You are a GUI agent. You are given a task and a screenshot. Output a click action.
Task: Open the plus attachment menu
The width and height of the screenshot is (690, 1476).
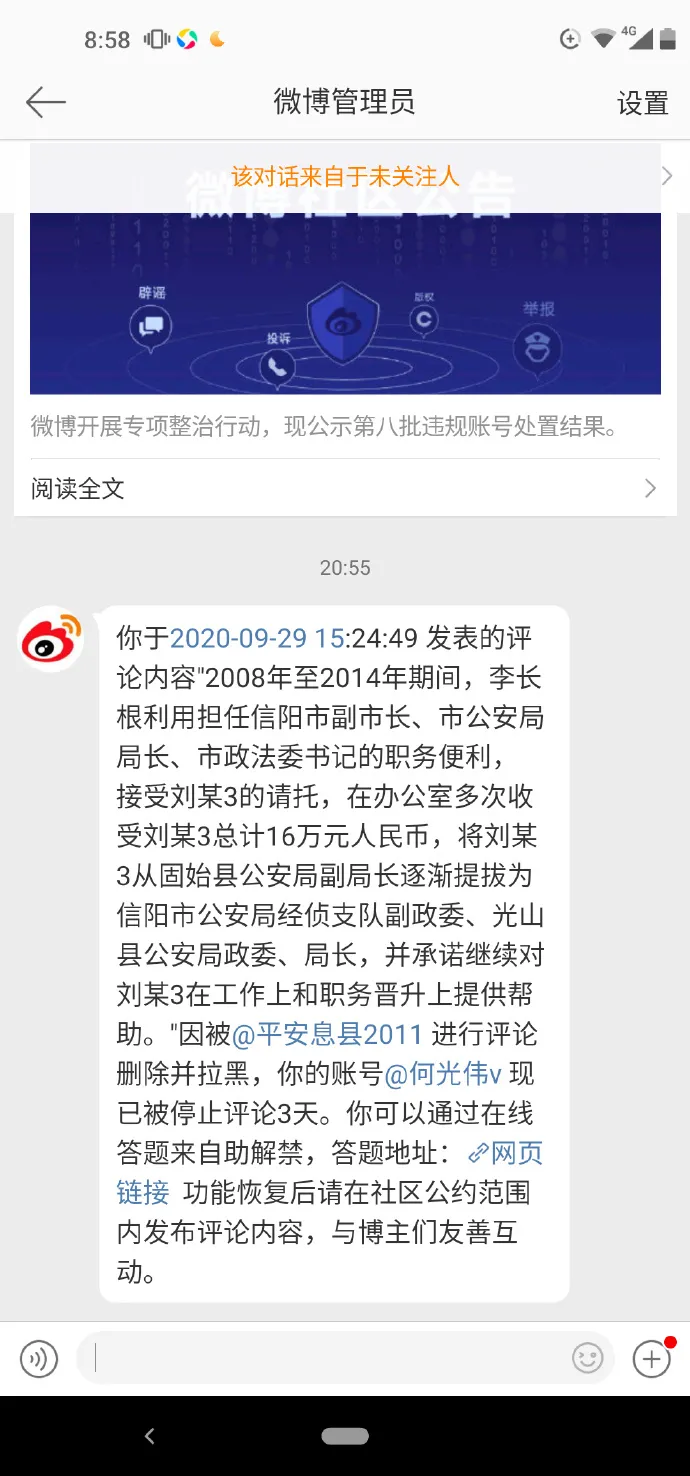(652, 1358)
